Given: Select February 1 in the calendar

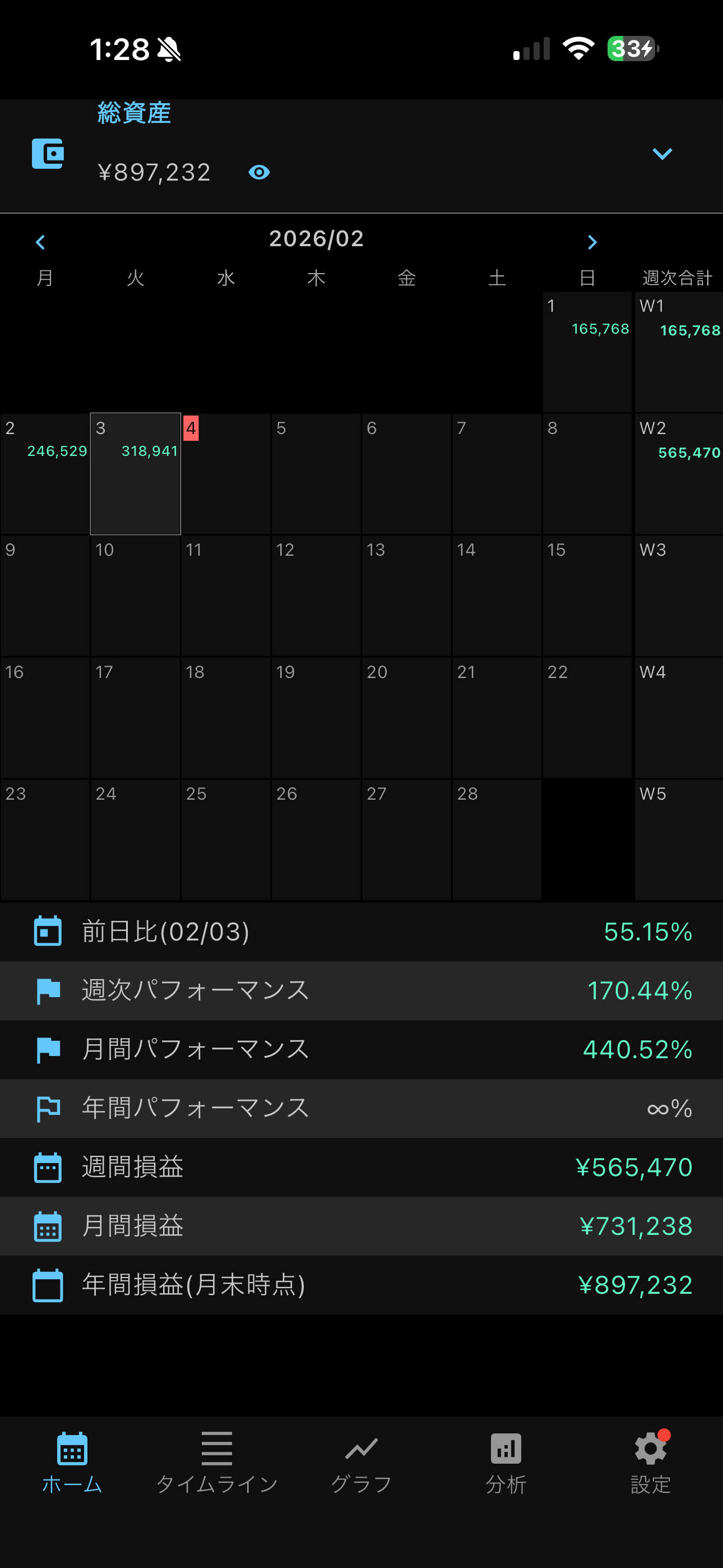Looking at the screenshot, I should click(587, 352).
